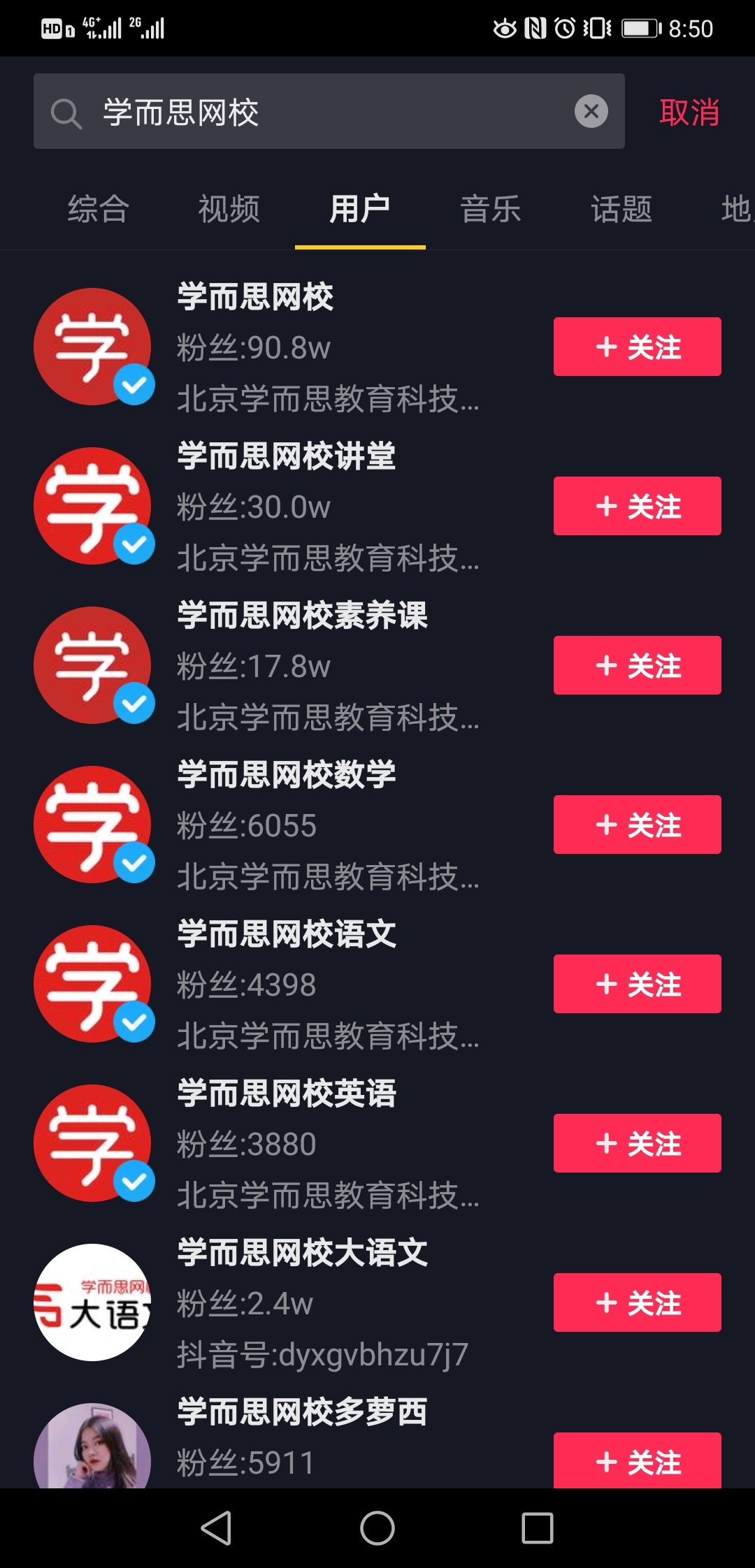Return to the home screen

click(377, 1527)
